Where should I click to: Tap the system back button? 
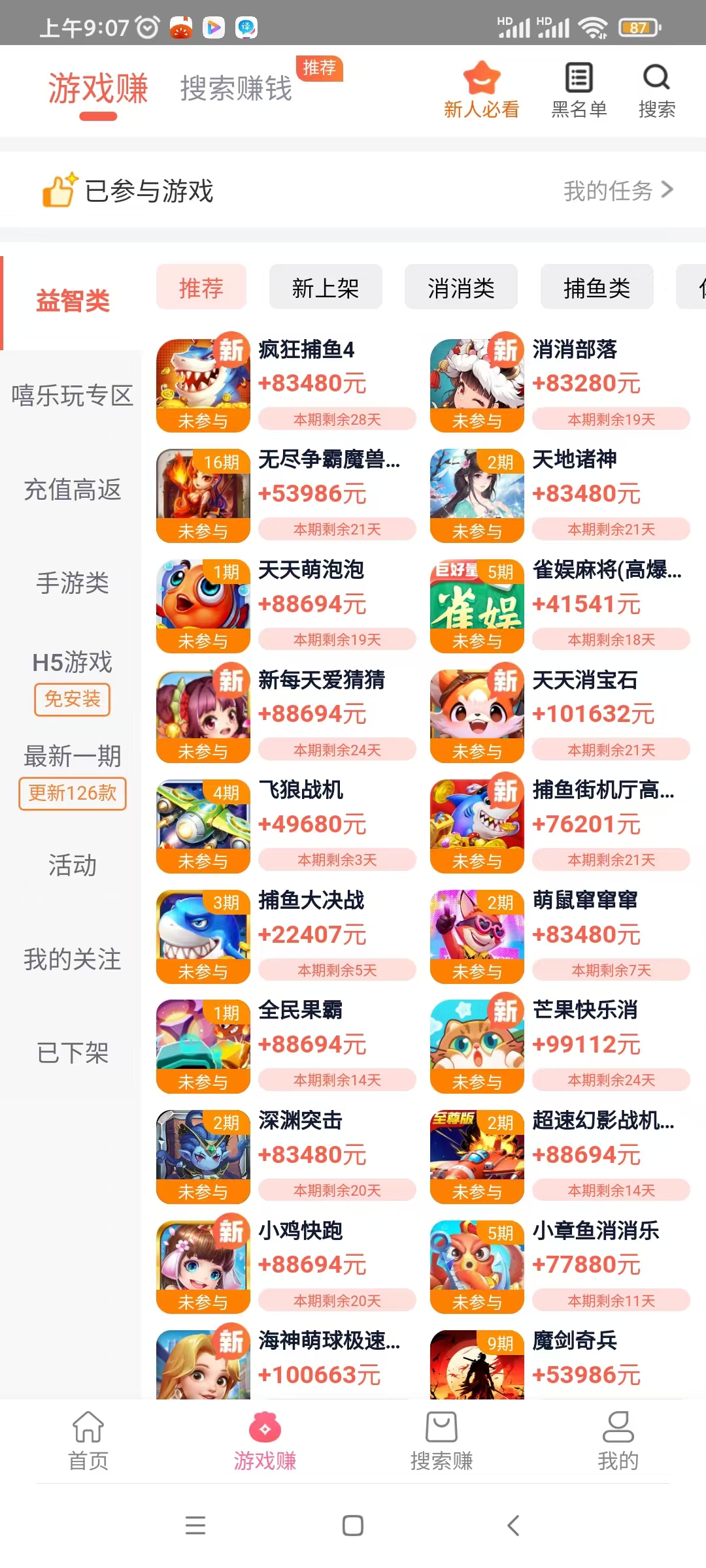(x=514, y=1526)
